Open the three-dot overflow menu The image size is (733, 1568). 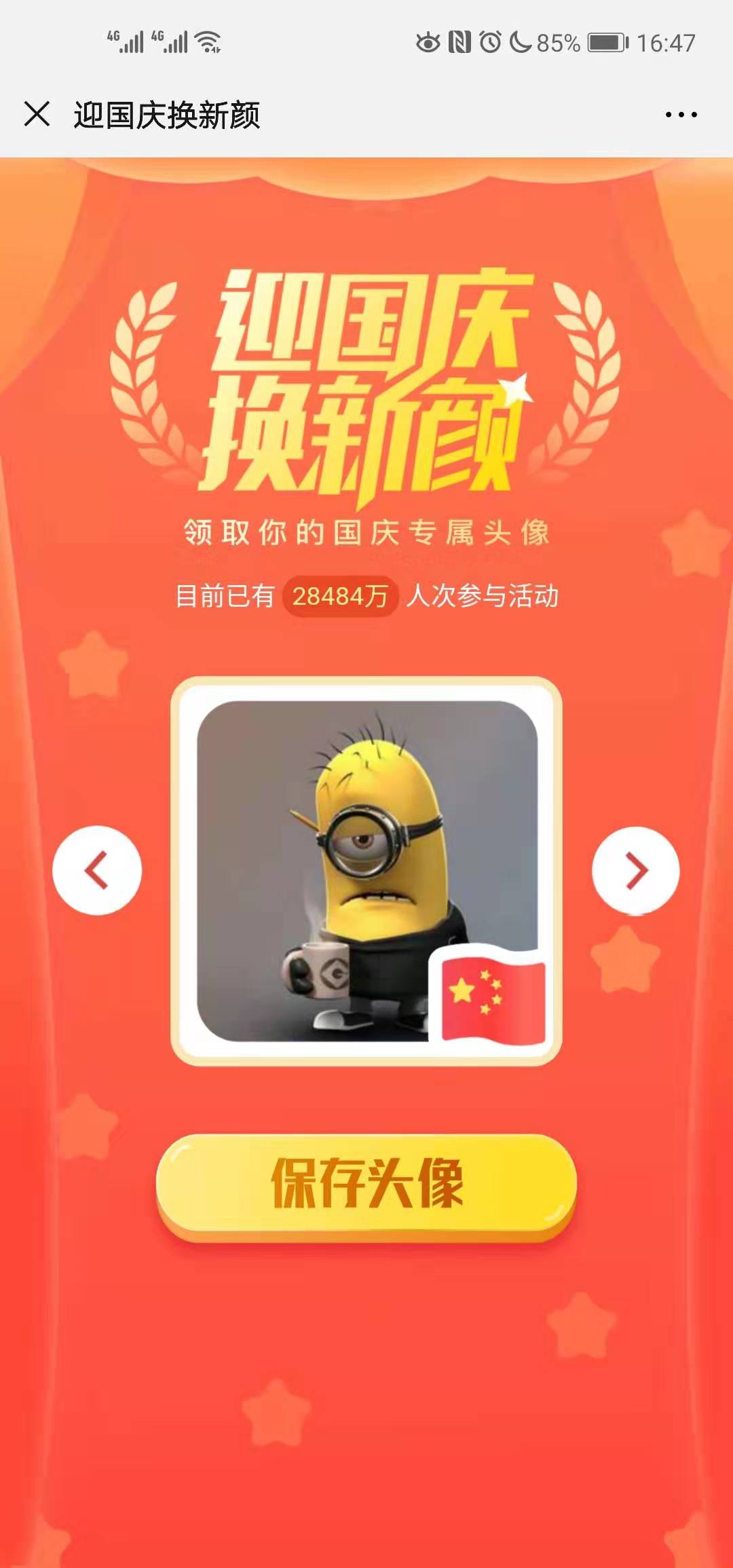[681, 115]
